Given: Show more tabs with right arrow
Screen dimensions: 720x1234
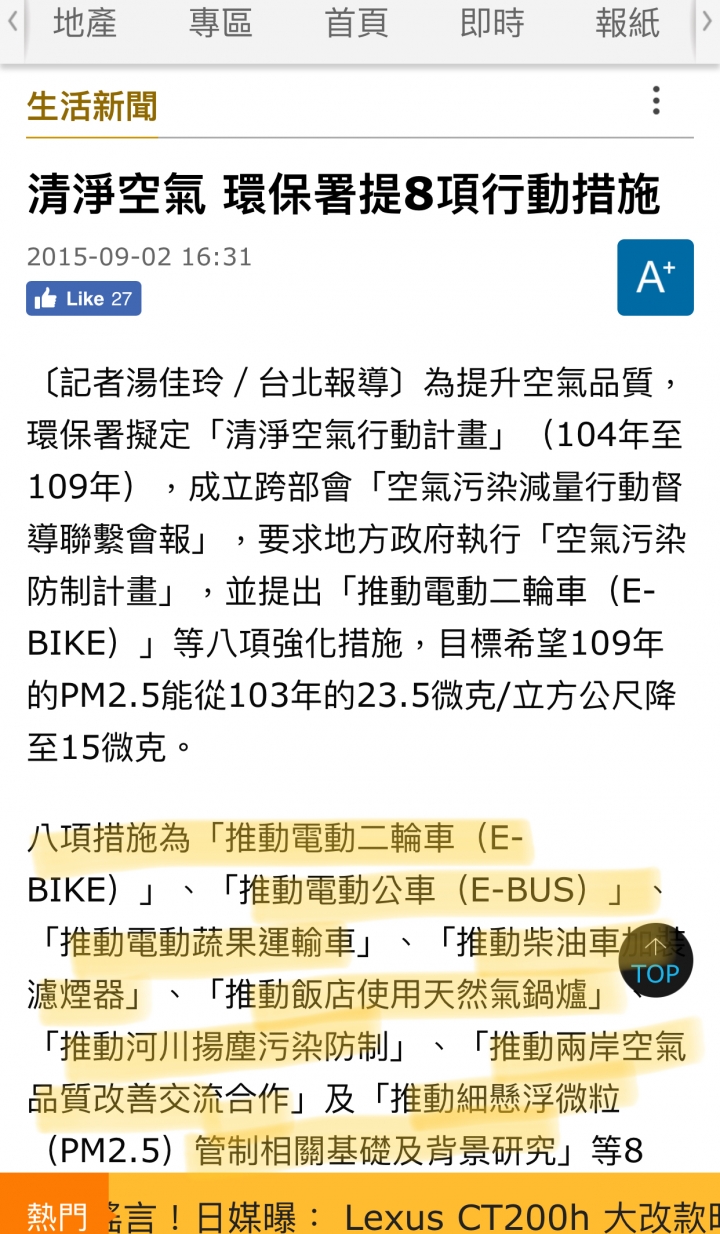Looking at the screenshot, I should tap(707, 24).
